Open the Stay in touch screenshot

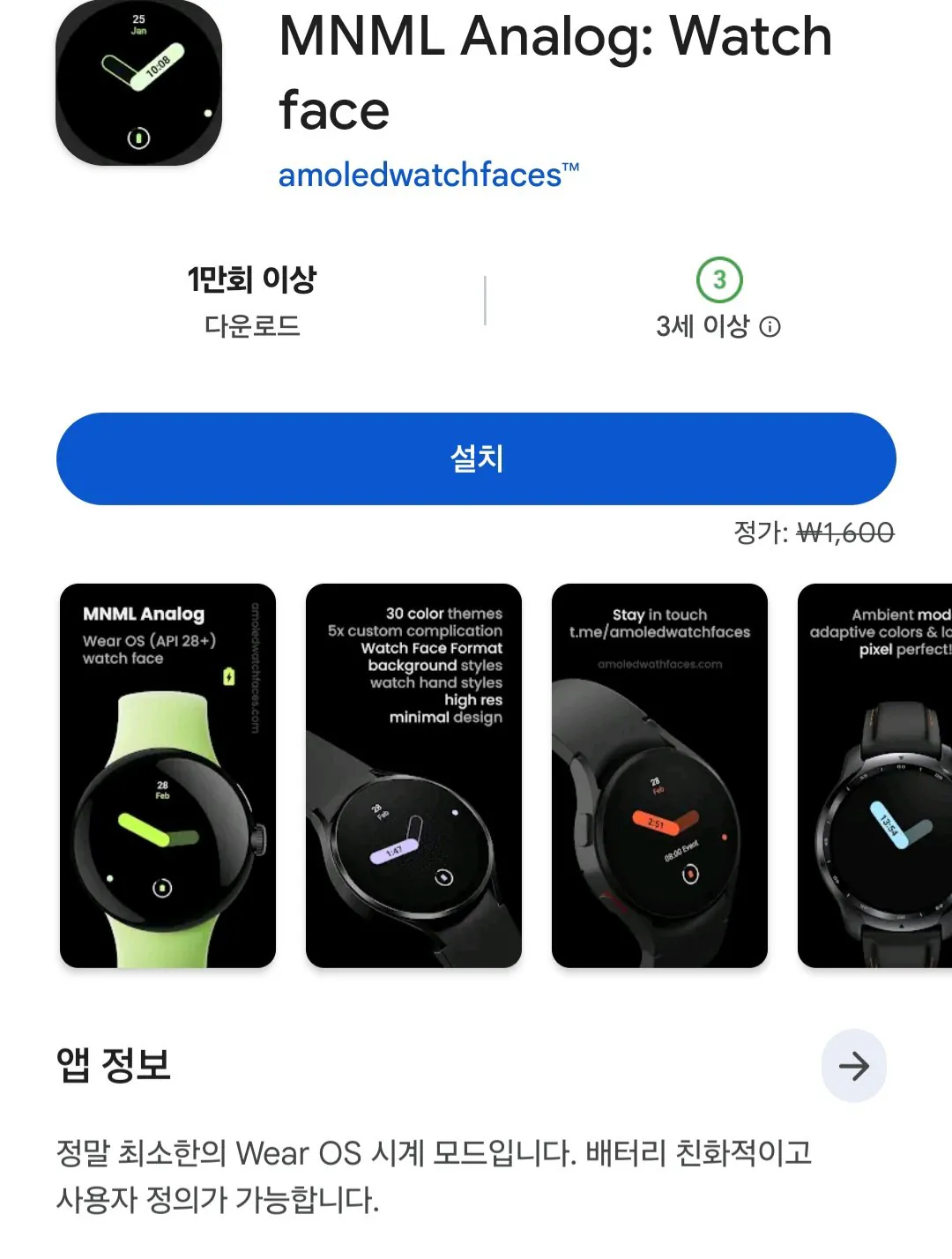tap(658, 774)
